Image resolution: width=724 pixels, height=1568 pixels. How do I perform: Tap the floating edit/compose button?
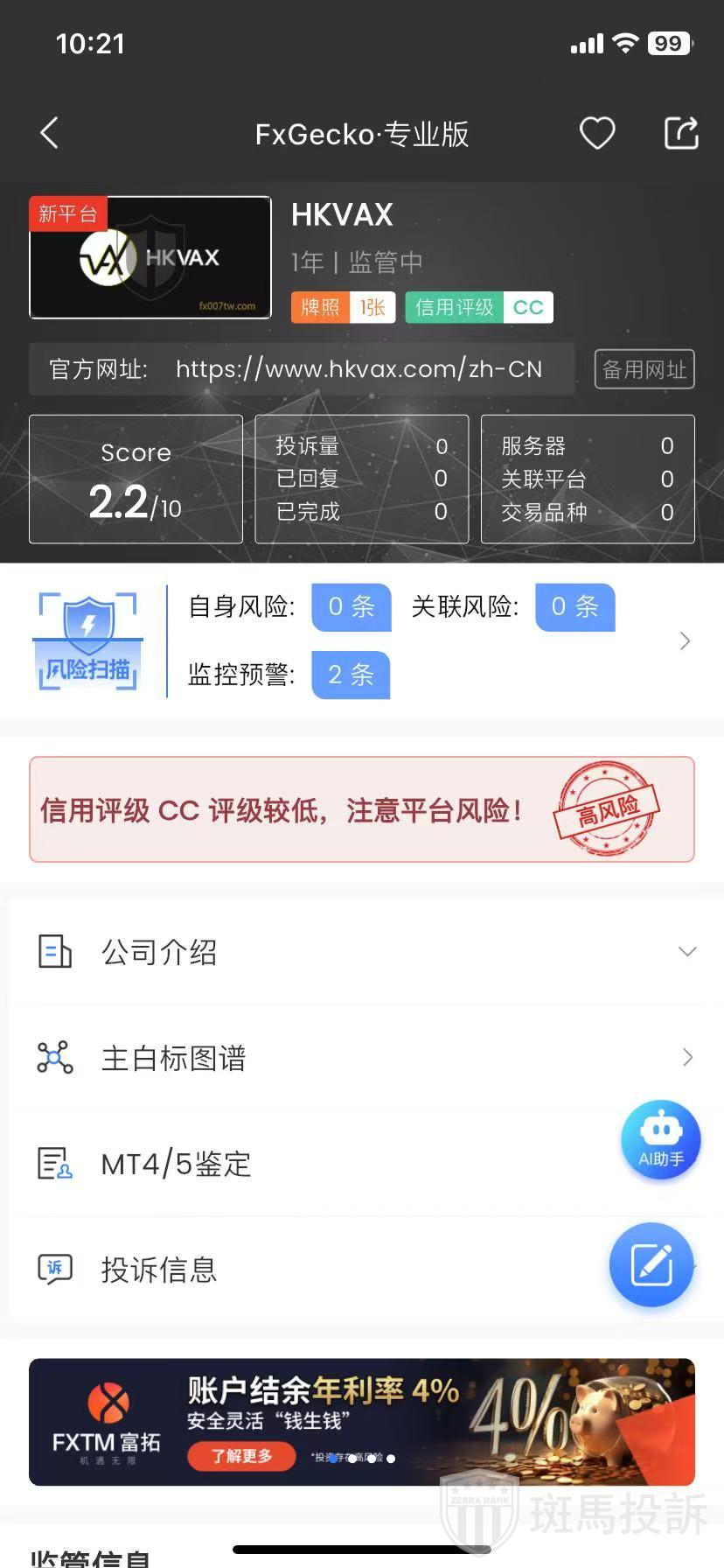click(651, 1264)
